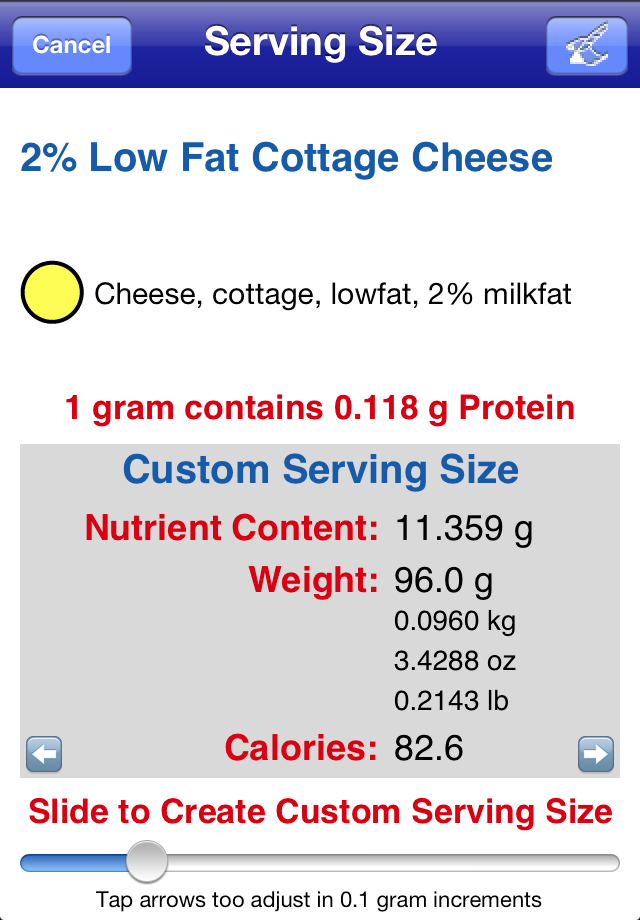Tap the custom serving size slider
The height and width of the screenshot is (920, 640).
pos(148,861)
